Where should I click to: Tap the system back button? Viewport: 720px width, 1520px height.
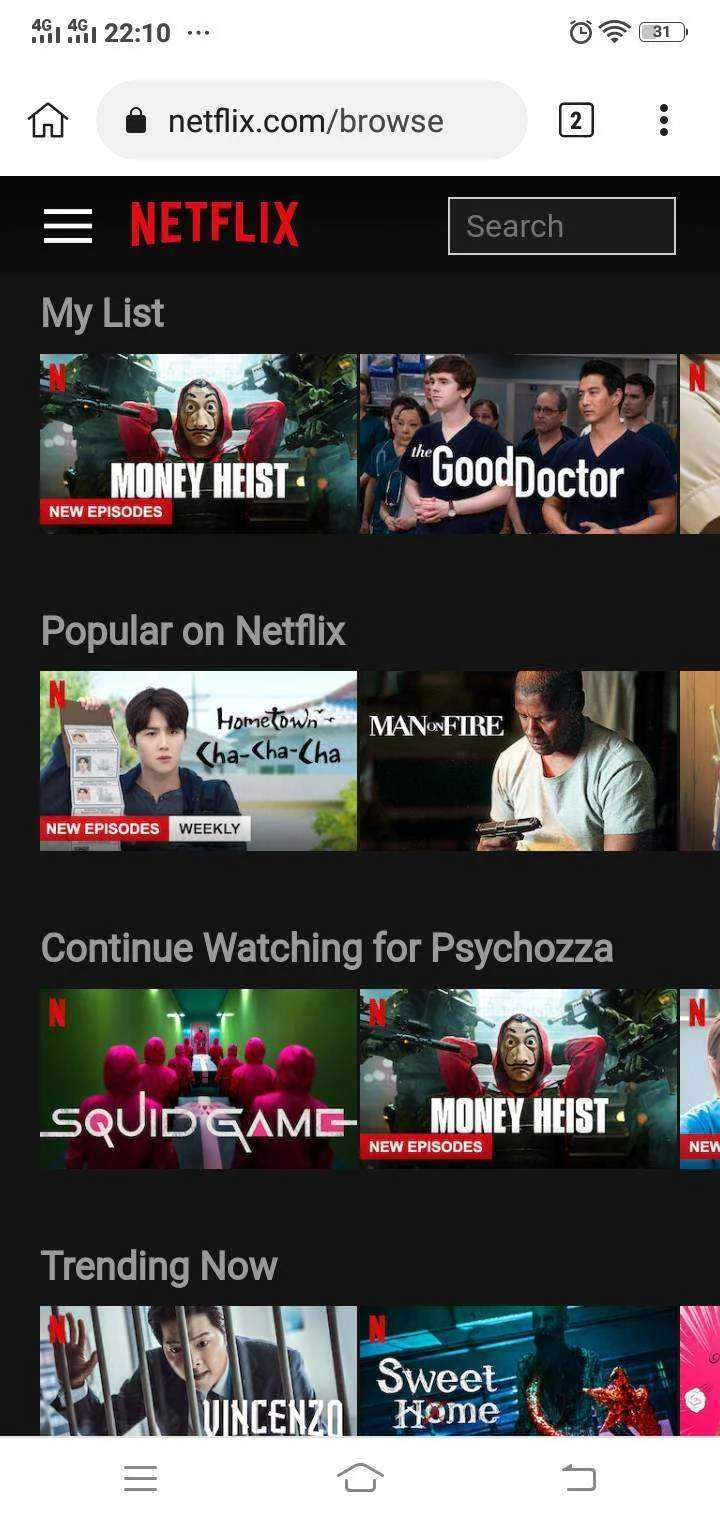(579, 1478)
